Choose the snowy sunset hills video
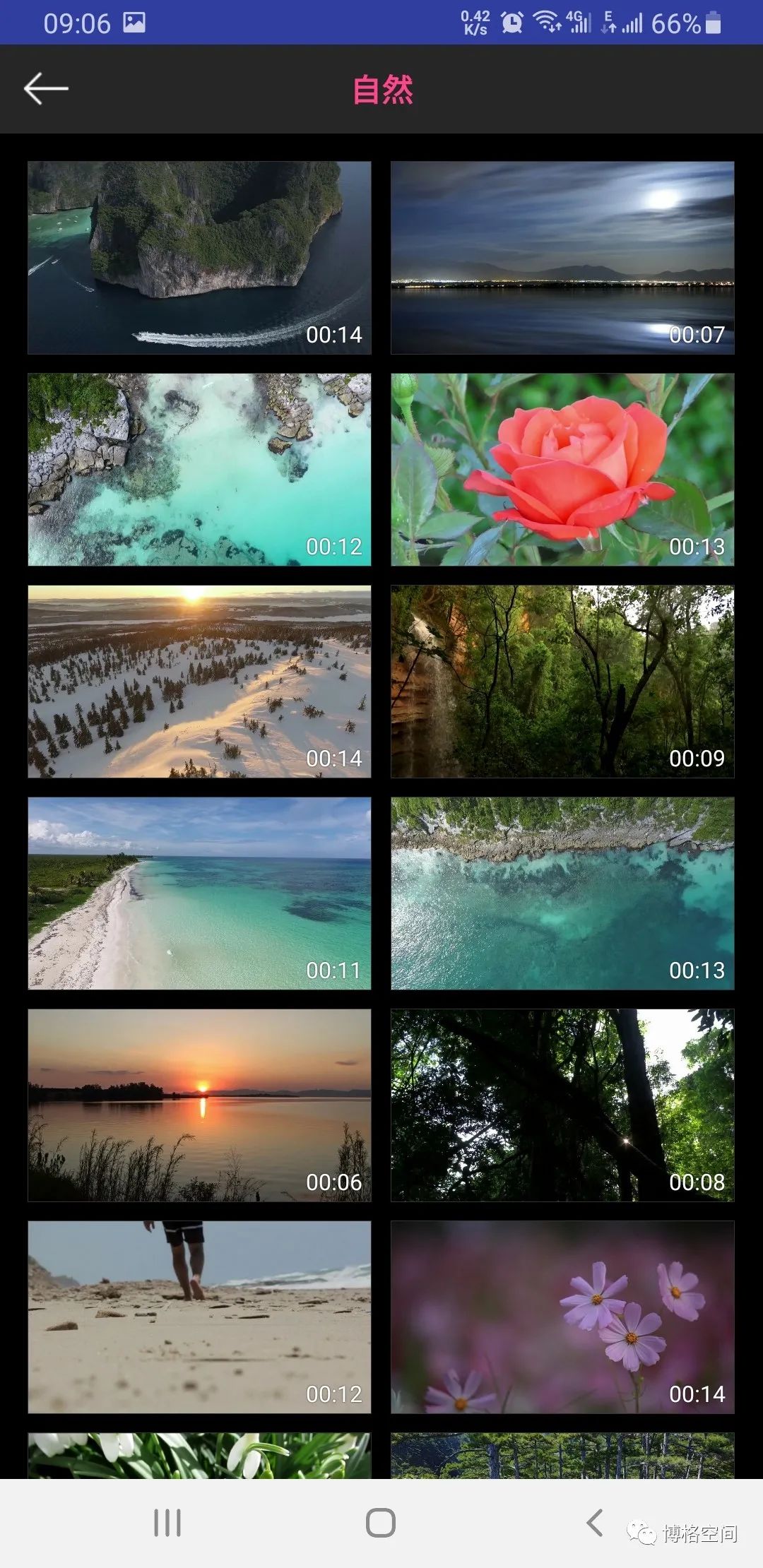This screenshot has height=1568, width=763. [199, 681]
